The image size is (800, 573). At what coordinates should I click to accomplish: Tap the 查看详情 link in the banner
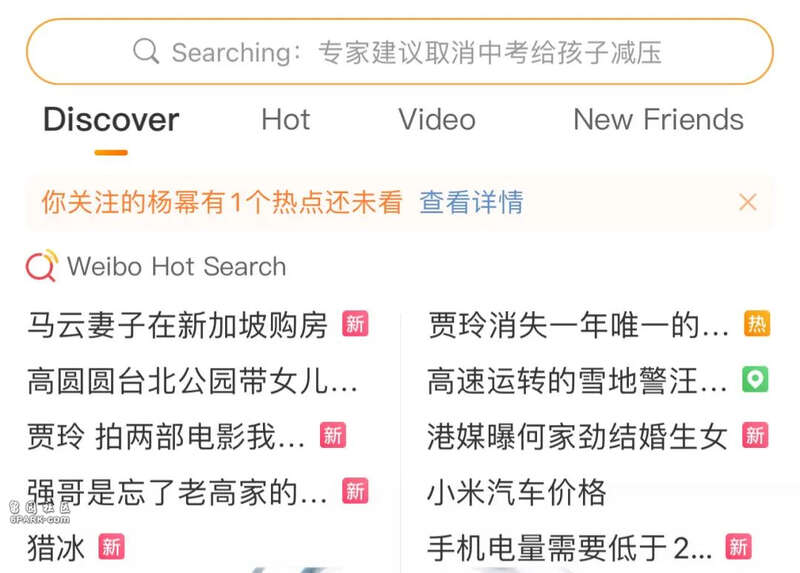pyautogui.click(x=471, y=202)
